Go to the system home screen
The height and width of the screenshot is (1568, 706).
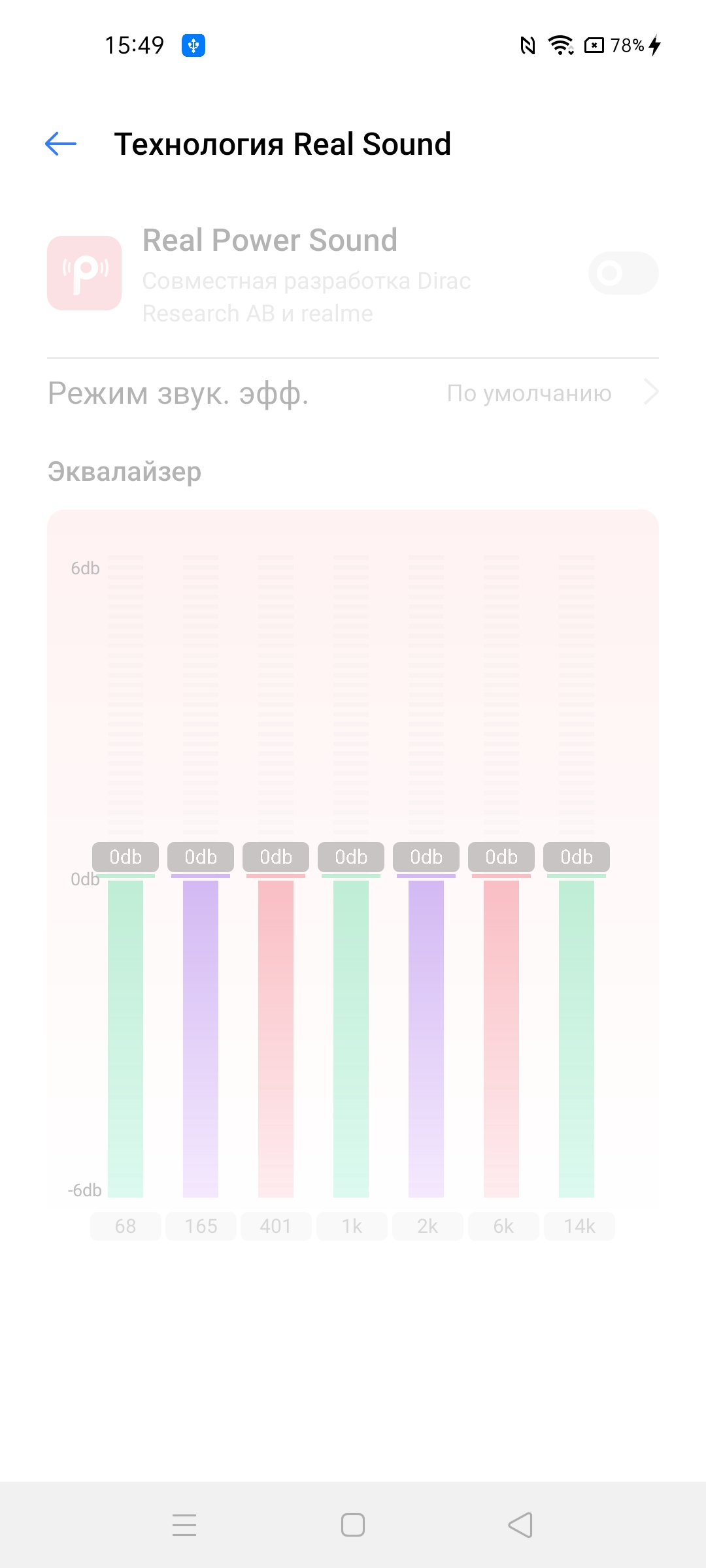353,1525
